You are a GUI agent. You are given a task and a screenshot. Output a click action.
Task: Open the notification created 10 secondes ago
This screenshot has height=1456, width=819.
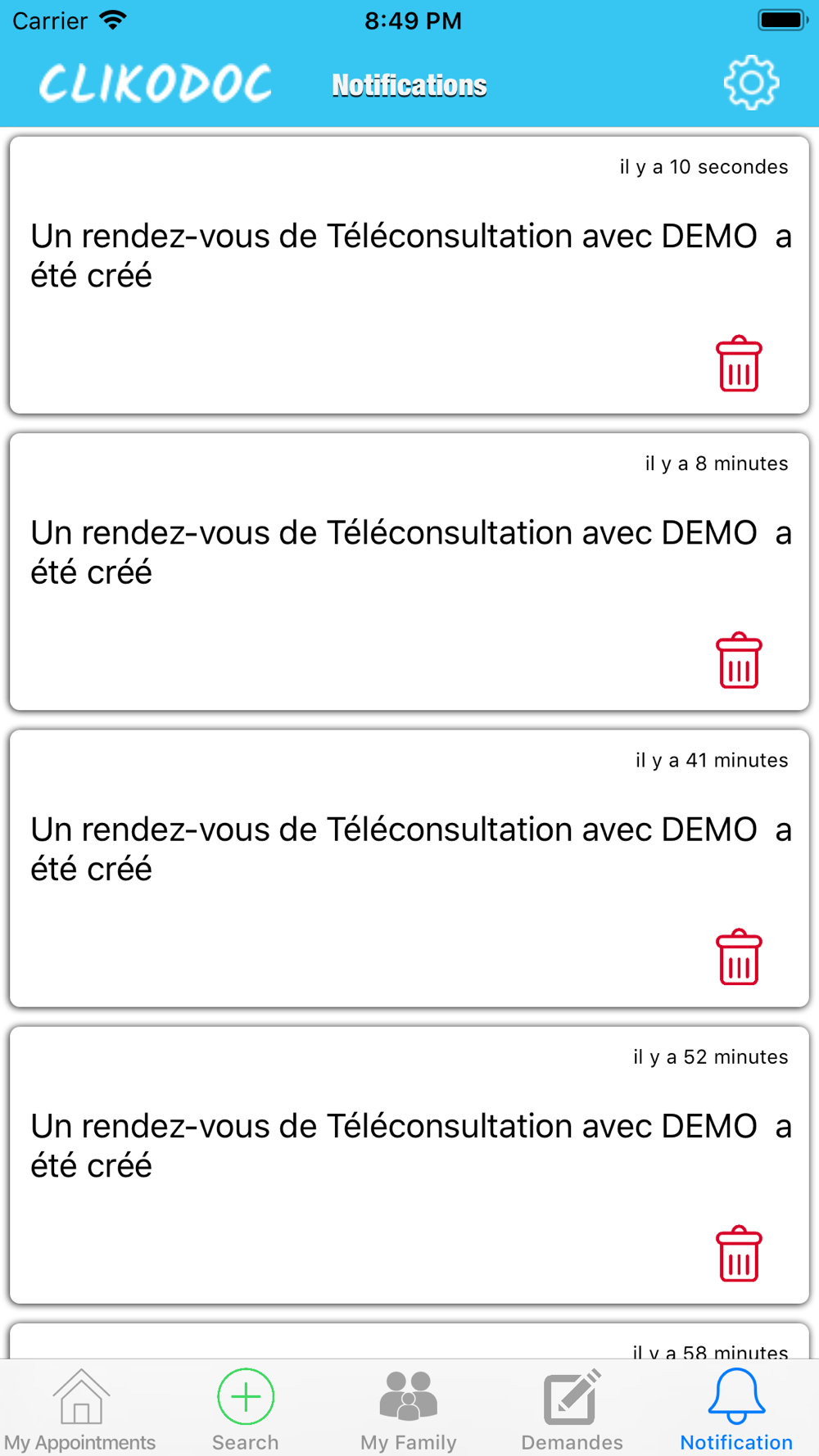409,275
